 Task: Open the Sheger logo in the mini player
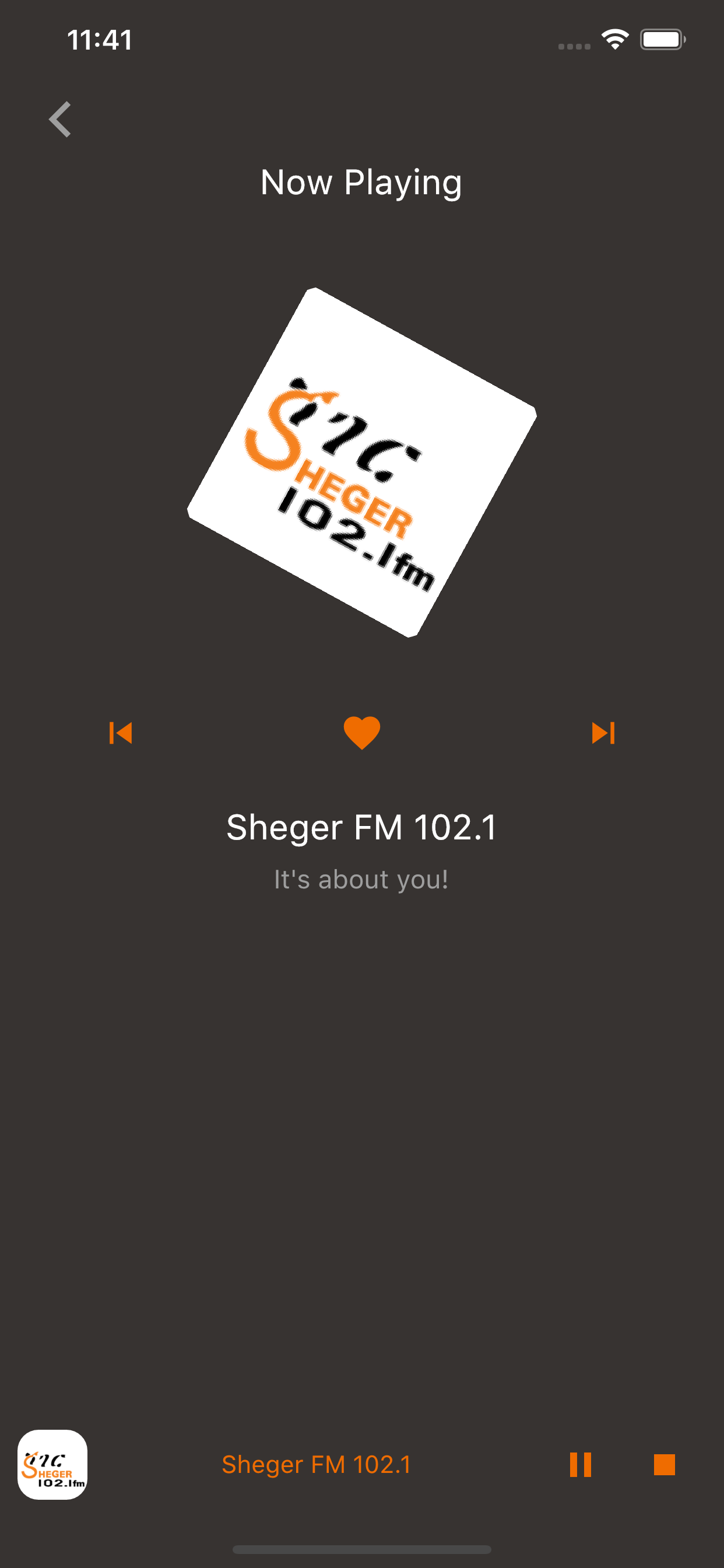(x=52, y=1465)
